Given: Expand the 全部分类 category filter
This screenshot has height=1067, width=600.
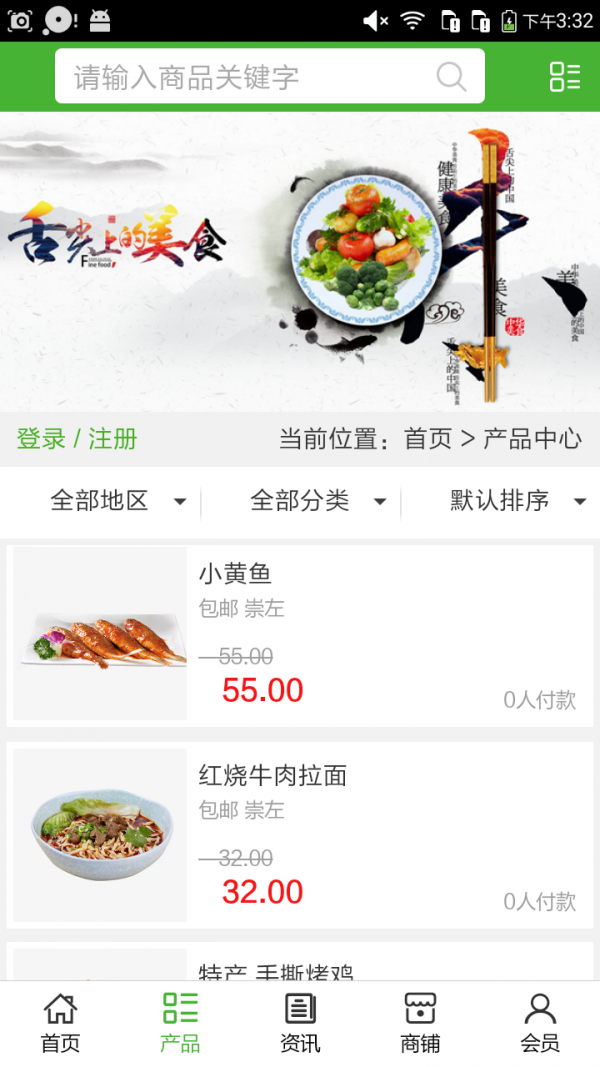Looking at the screenshot, I should point(318,501).
